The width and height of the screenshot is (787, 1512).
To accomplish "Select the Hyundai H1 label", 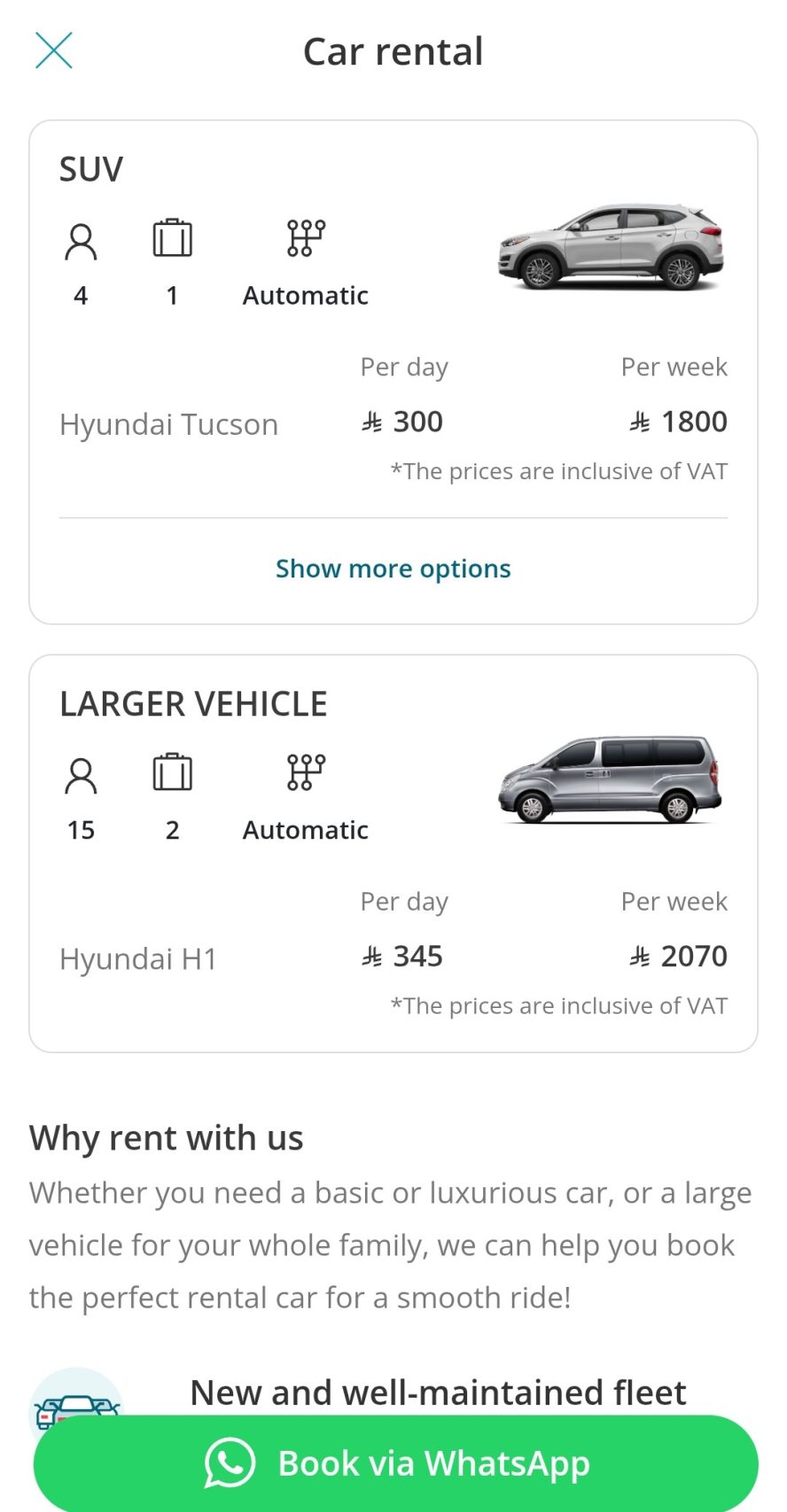I will click(137, 958).
